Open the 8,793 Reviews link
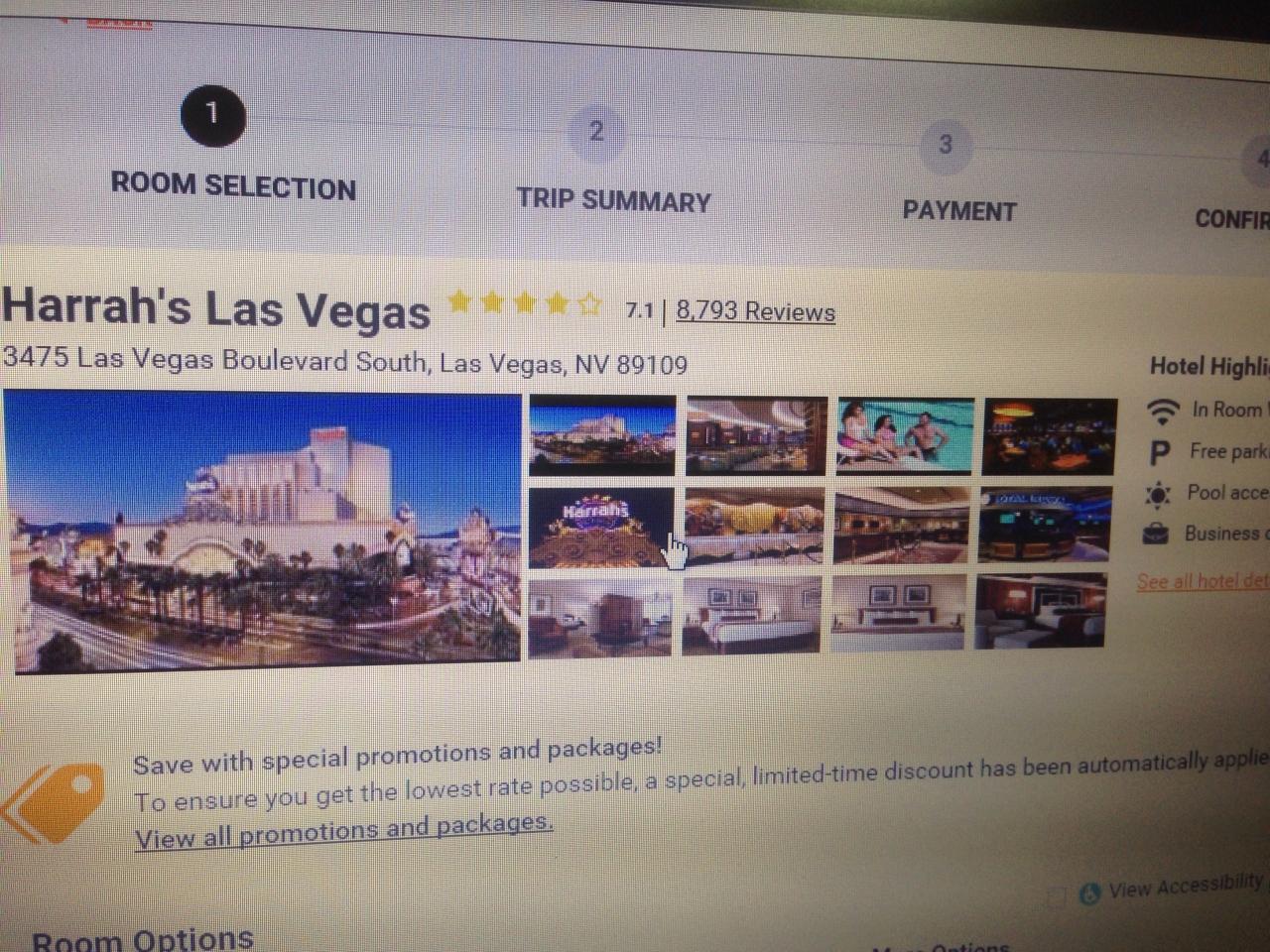The width and height of the screenshot is (1270, 952). pos(755,311)
